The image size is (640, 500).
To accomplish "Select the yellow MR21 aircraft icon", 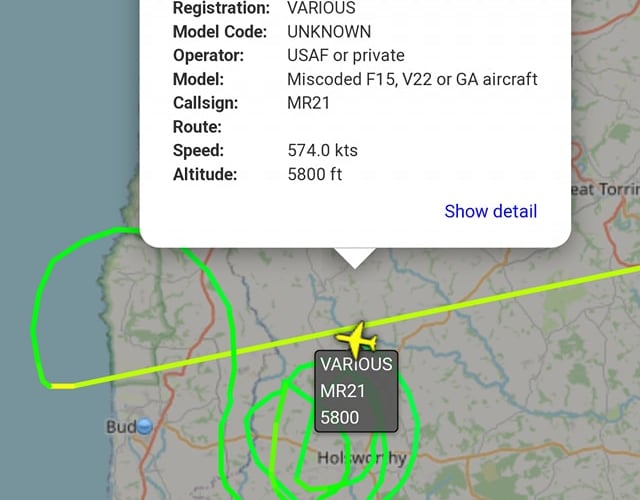I will [355, 335].
